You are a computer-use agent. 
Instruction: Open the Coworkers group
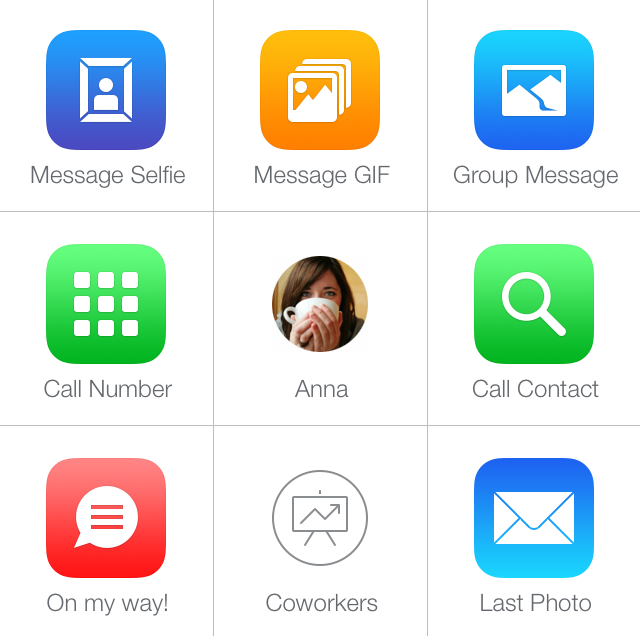[x=320, y=518]
